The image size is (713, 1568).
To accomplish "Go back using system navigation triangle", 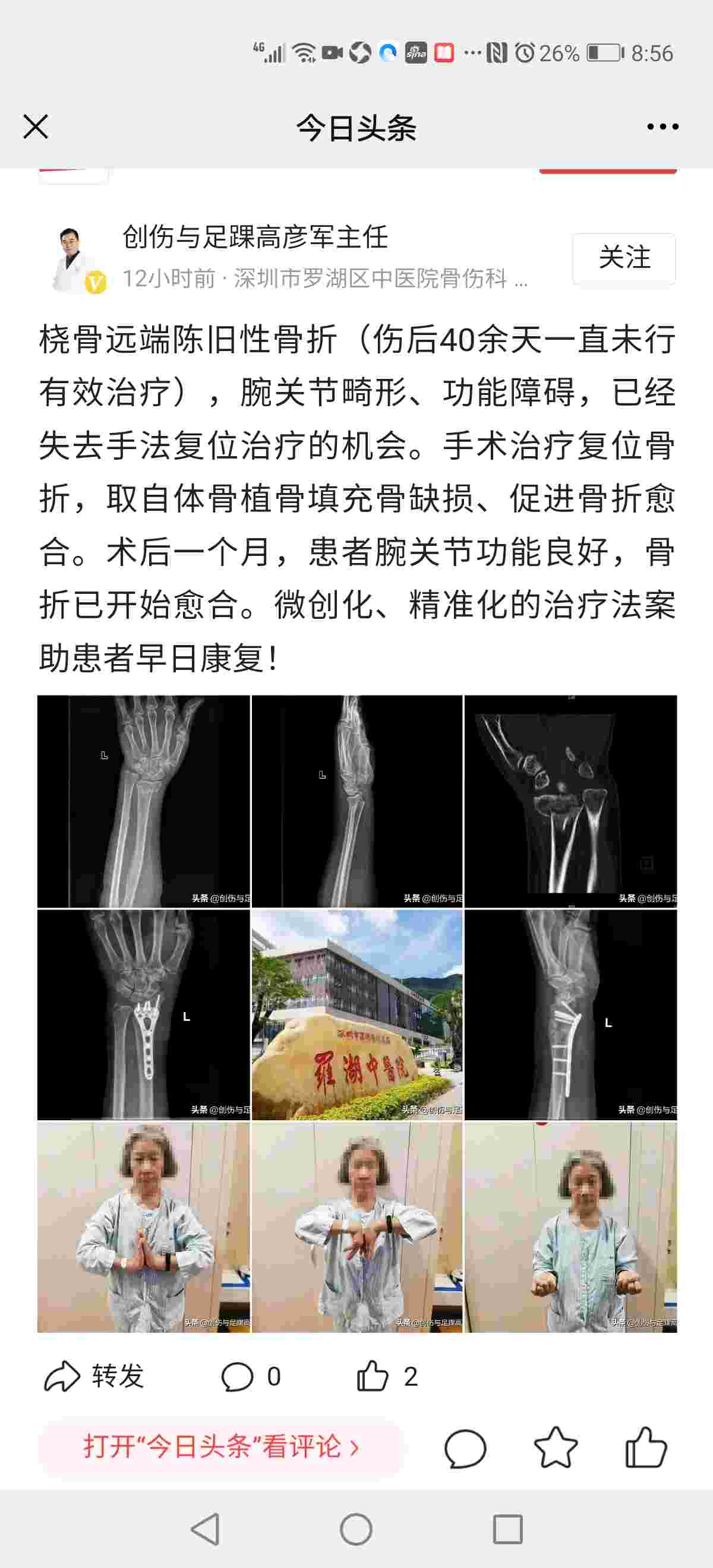I will click(x=206, y=1528).
